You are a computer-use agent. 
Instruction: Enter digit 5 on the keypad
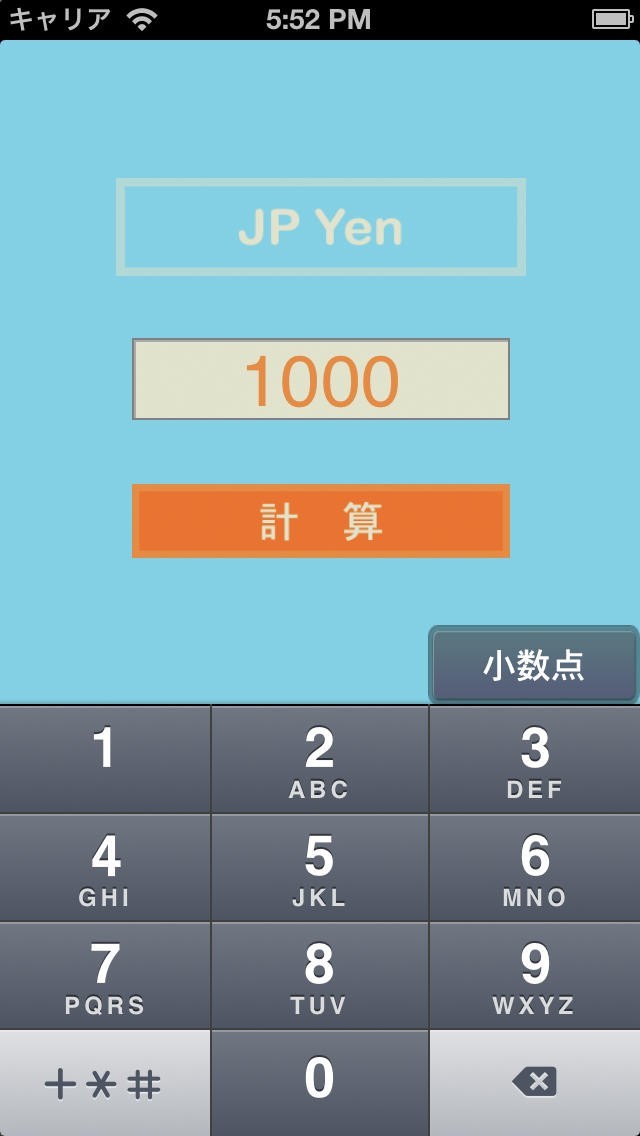pyautogui.click(x=319, y=867)
